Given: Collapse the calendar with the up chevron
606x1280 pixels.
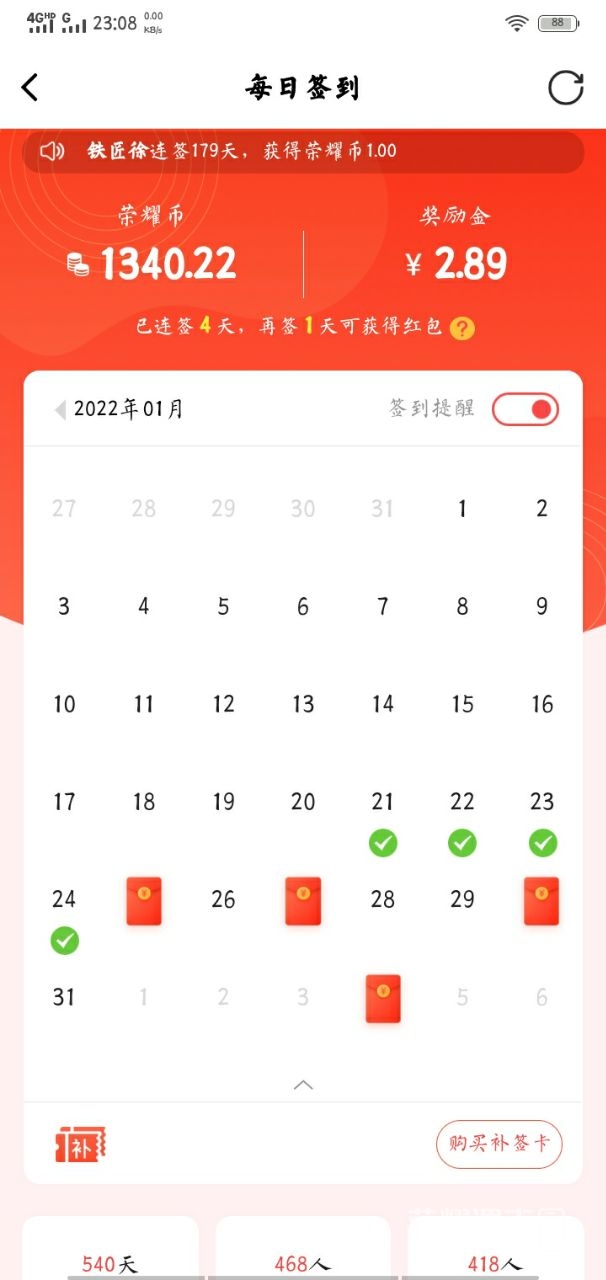Looking at the screenshot, I should [303, 1085].
